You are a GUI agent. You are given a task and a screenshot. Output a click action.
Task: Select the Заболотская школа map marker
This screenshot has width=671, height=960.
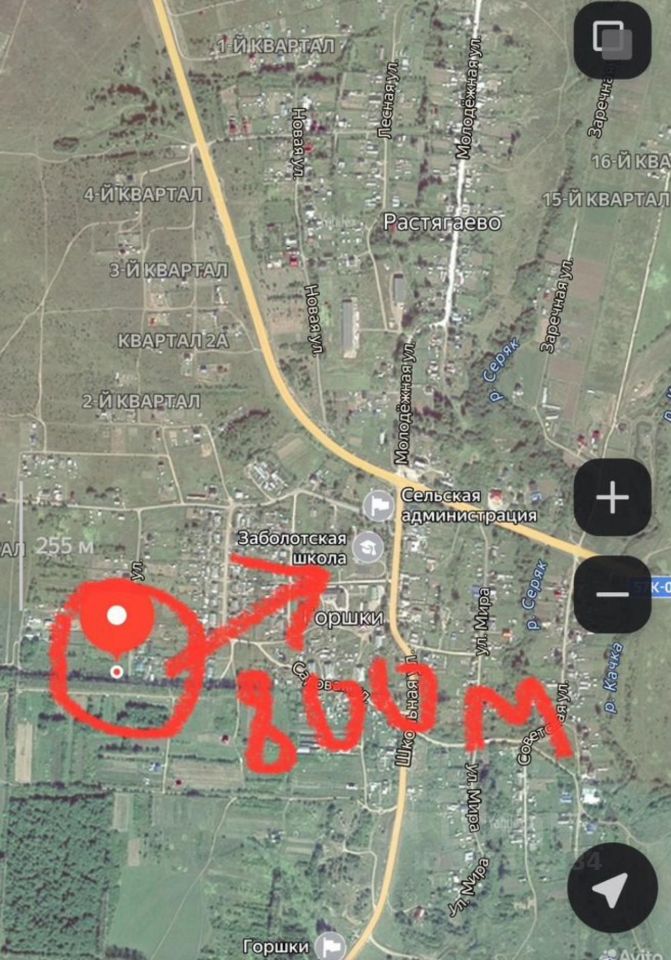click(x=367, y=547)
